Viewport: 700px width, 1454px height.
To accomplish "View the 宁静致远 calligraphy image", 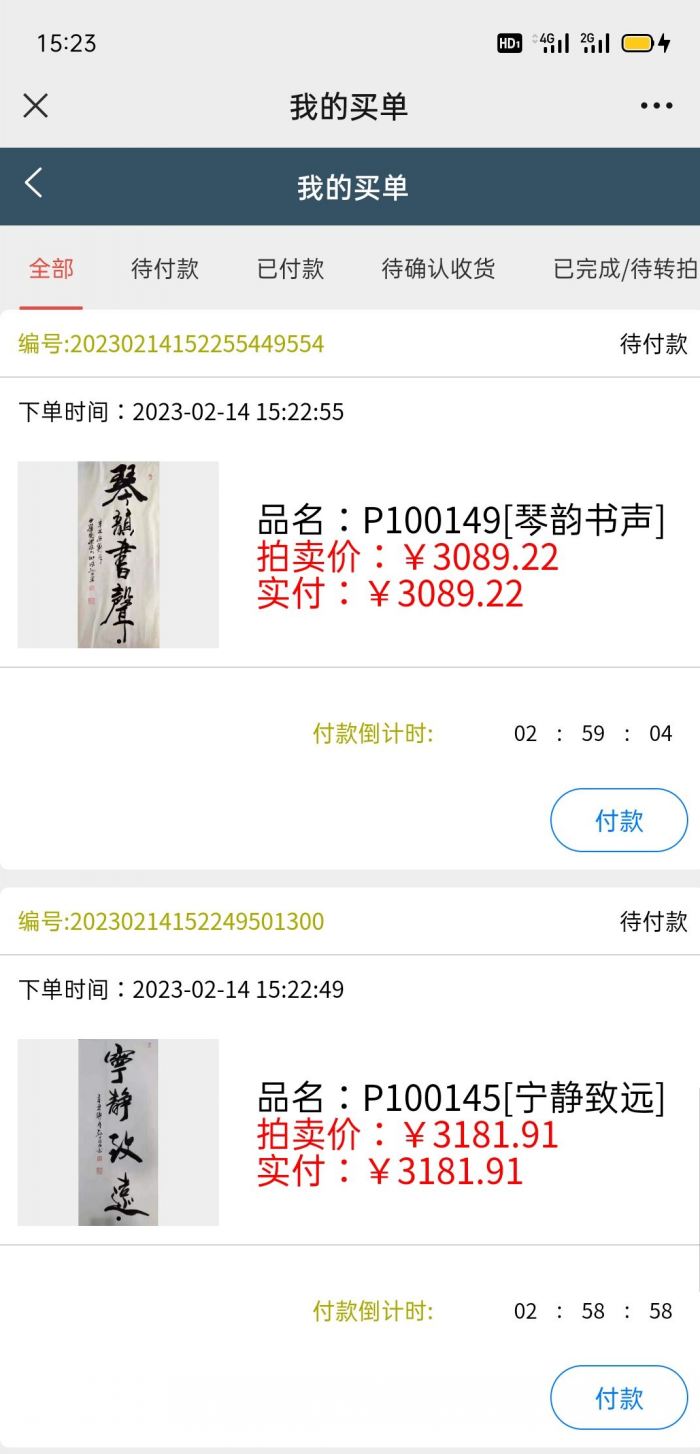I will [x=118, y=1132].
